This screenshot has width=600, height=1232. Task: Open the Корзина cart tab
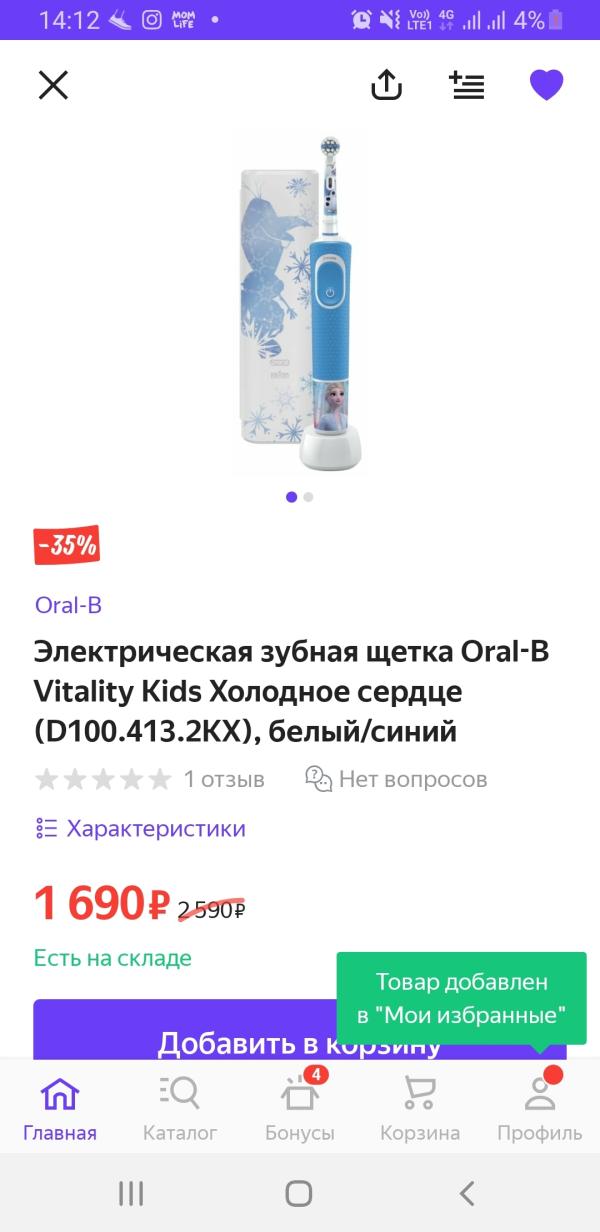point(420,1108)
